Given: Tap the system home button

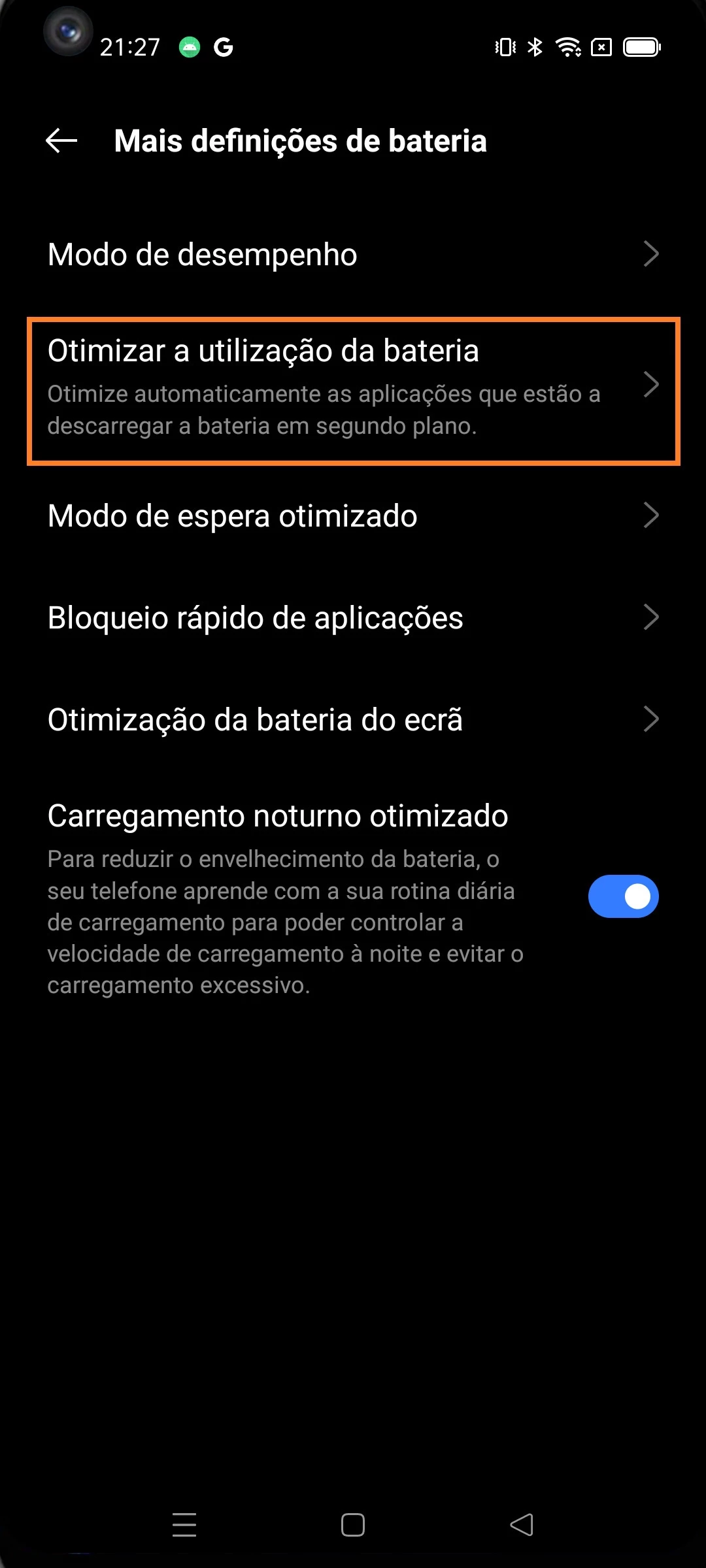Looking at the screenshot, I should [x=353, y=1525].
